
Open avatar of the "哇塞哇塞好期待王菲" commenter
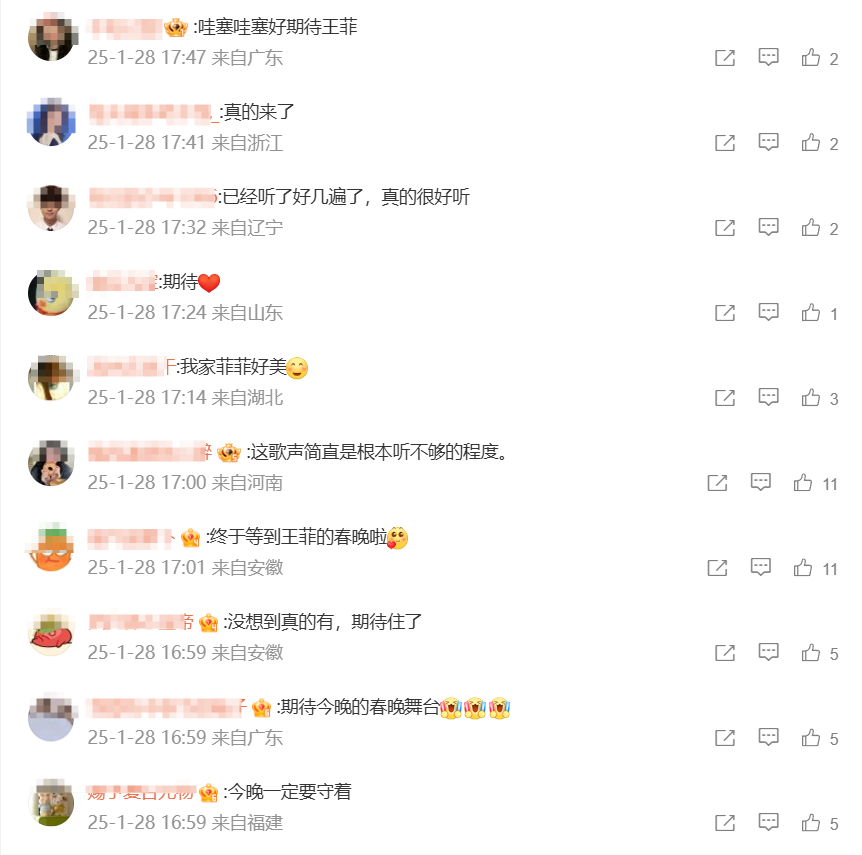(50, 38)
